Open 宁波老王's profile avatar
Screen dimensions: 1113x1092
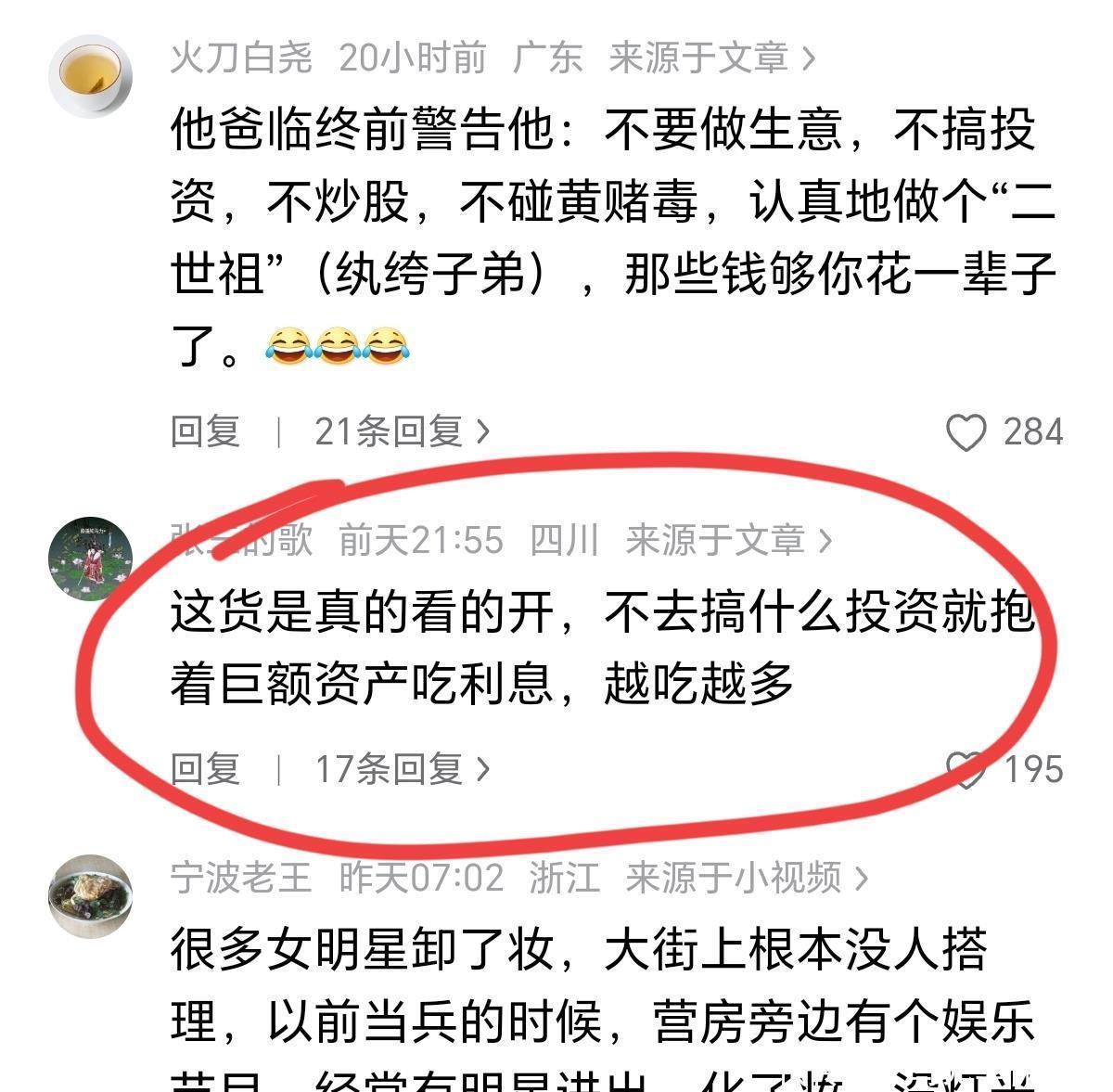click(x=90, y=896)
